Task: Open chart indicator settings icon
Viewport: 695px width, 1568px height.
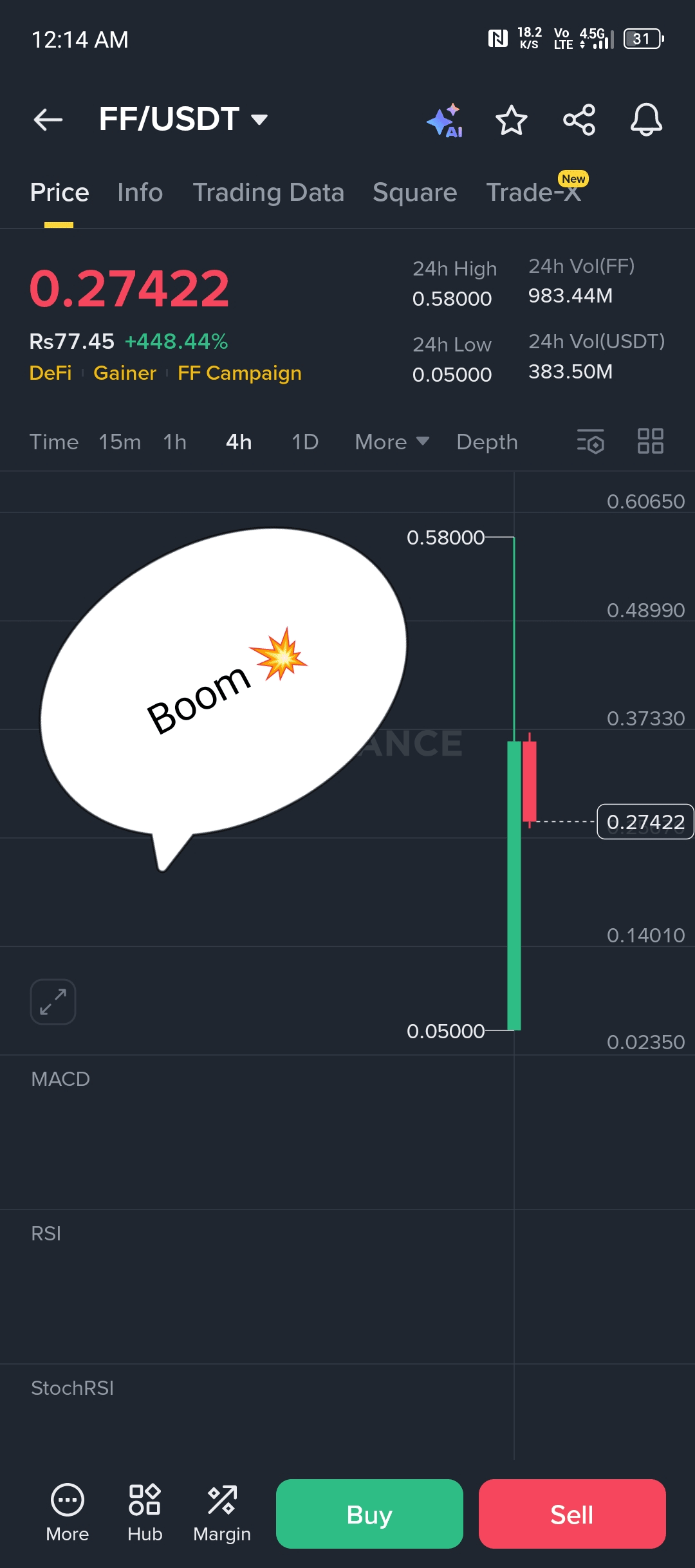Action: coord(590,442)
